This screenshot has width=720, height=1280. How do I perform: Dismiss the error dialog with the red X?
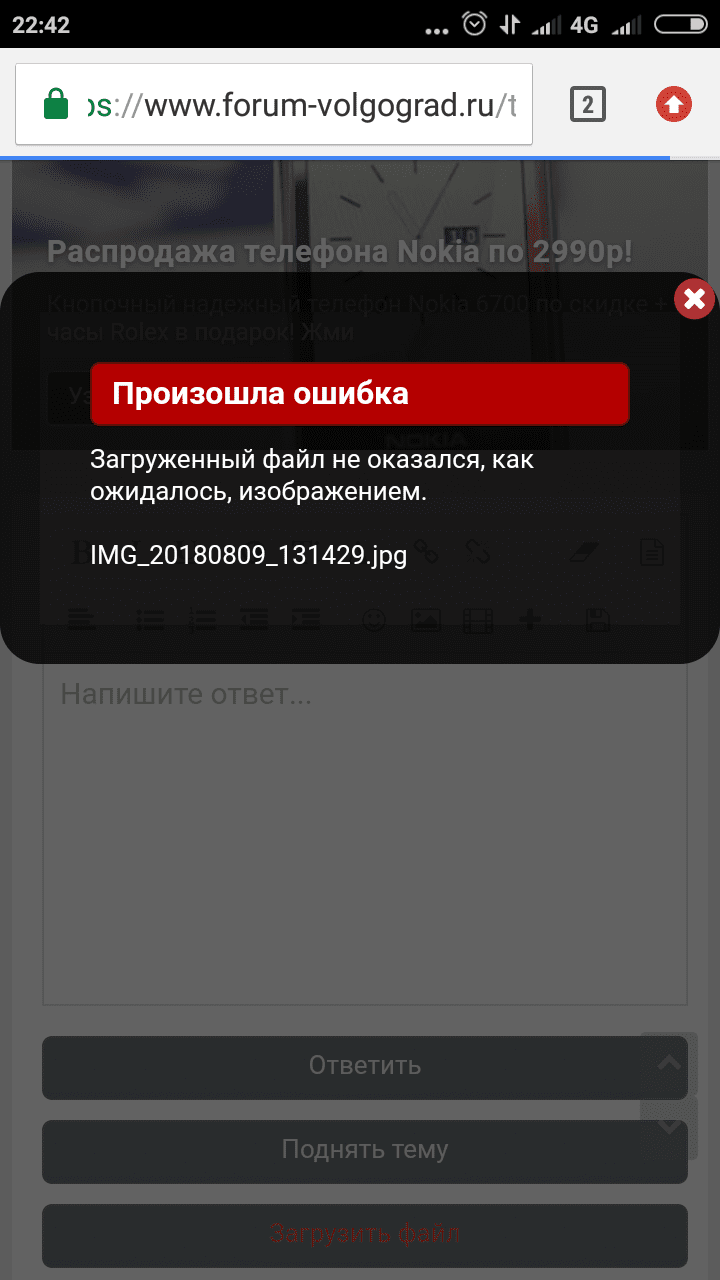(694, 298)
